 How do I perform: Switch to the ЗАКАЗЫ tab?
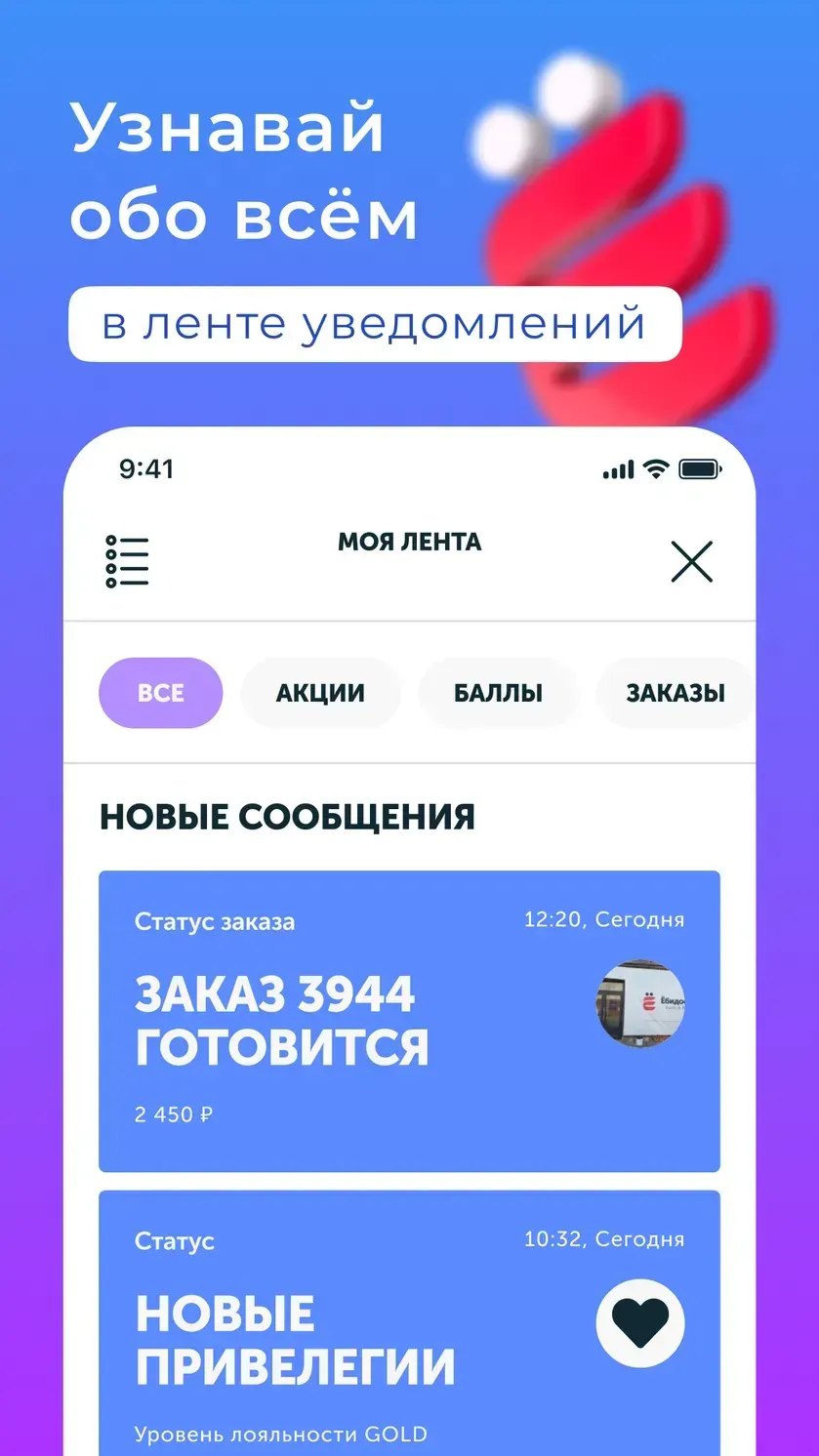[676, 693]
